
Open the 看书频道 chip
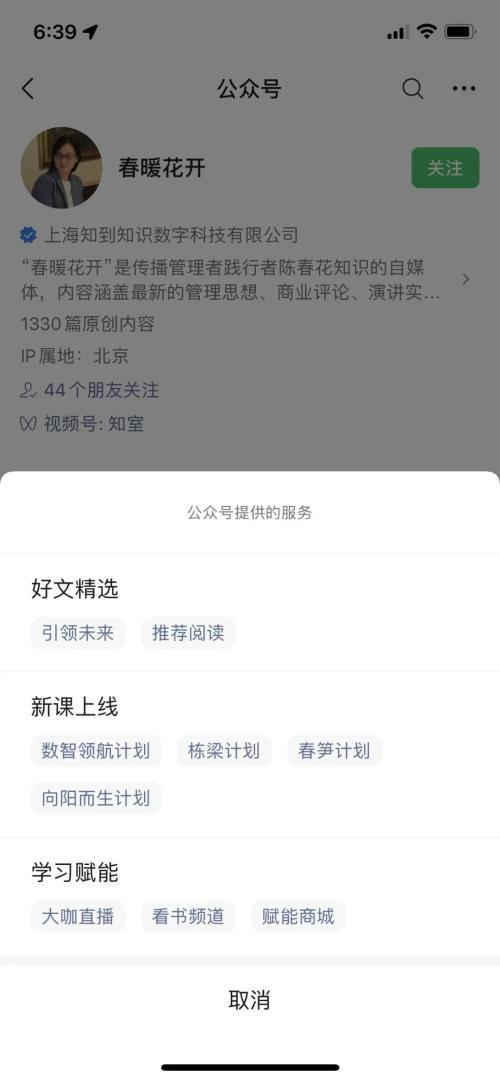[x=188, y=916]
